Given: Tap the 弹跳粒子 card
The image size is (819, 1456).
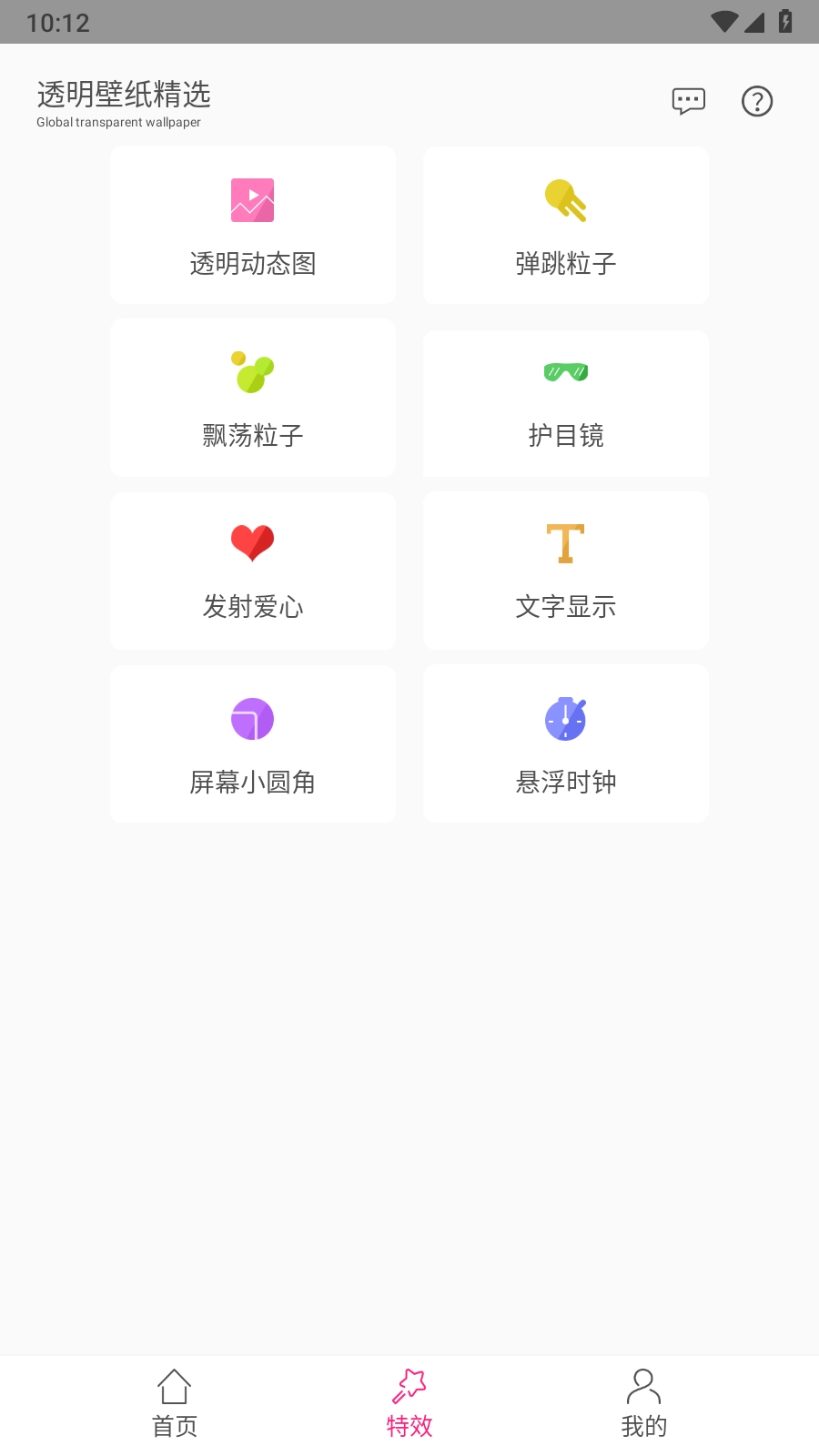Looking at the screenshot, I should (x=565, y=224).
